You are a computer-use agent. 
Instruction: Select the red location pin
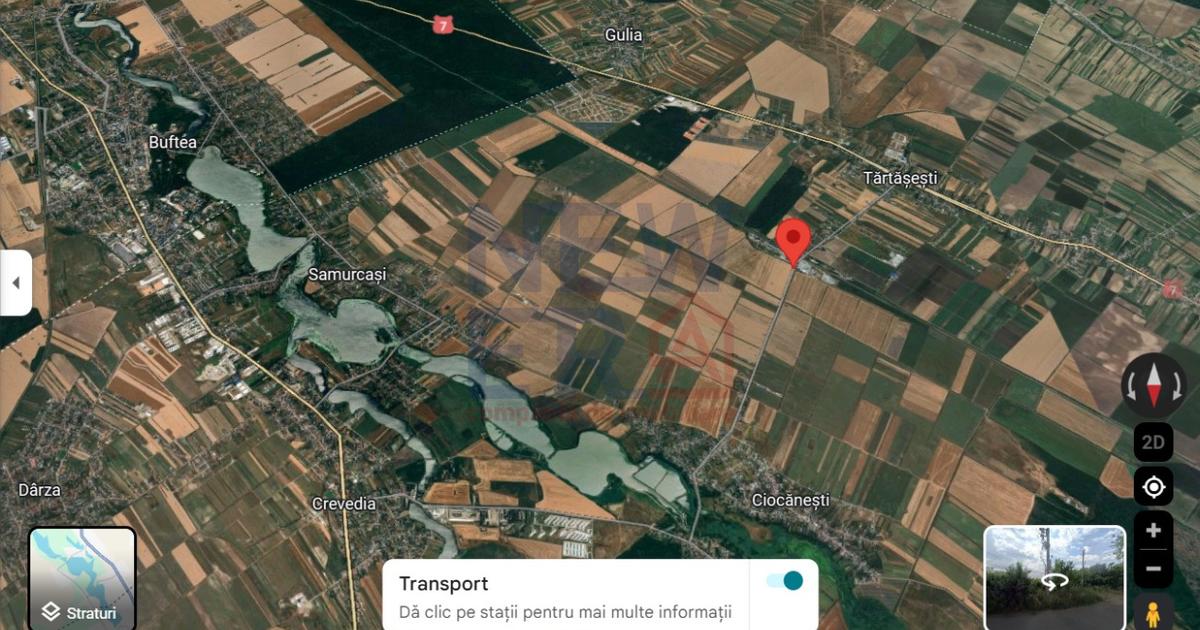pyautogui.click(x=793, y=242)
